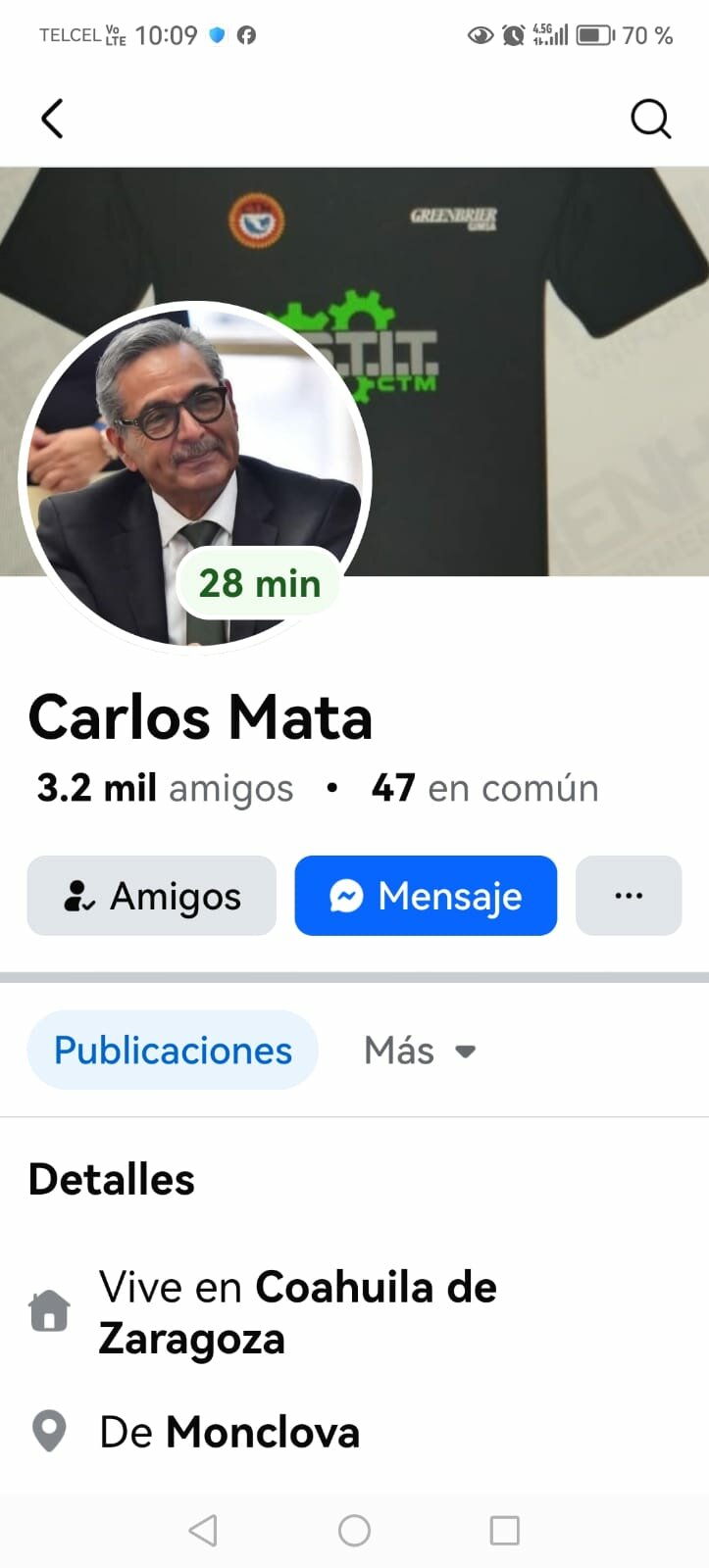
Task: Go back using the top-left arrow
Action: tap(53, 119)
